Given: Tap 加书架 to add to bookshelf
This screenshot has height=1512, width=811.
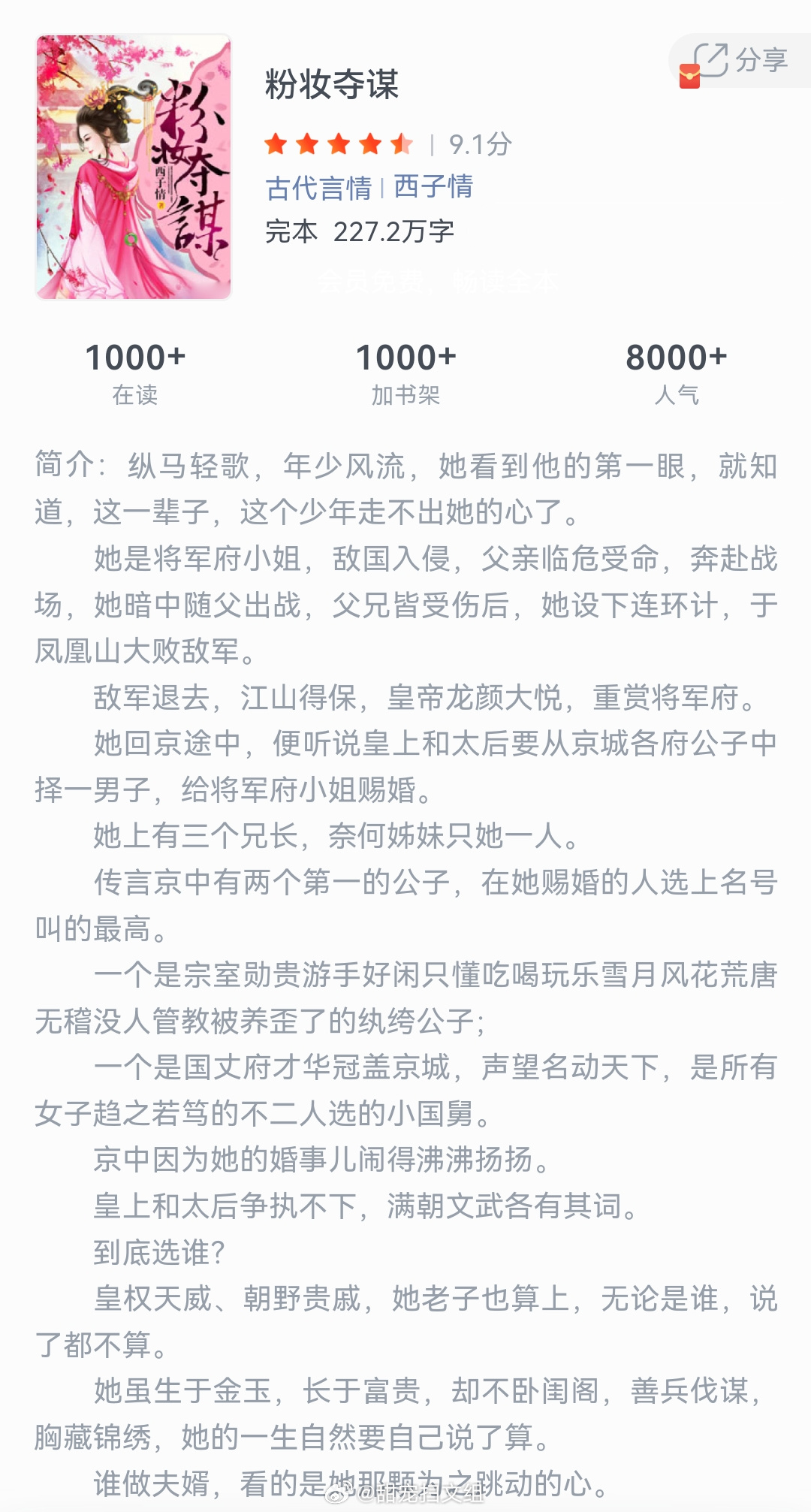Looking at the screenshot, I should pyautogui.click(x=405, y=373).
